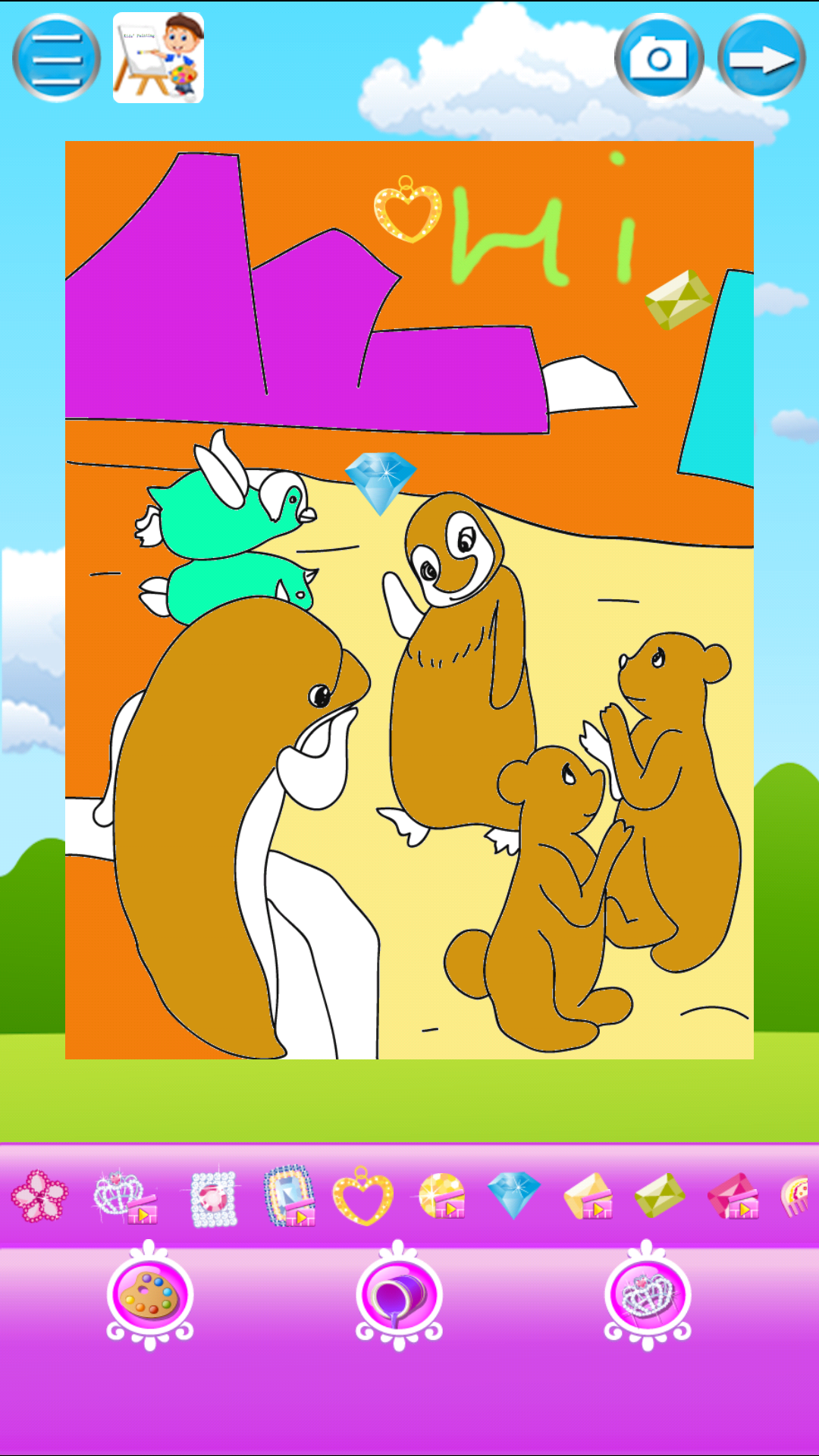Open the Kids' Painting app icon
Screen dimensions: 819x1456
click(x=158, y=58)
